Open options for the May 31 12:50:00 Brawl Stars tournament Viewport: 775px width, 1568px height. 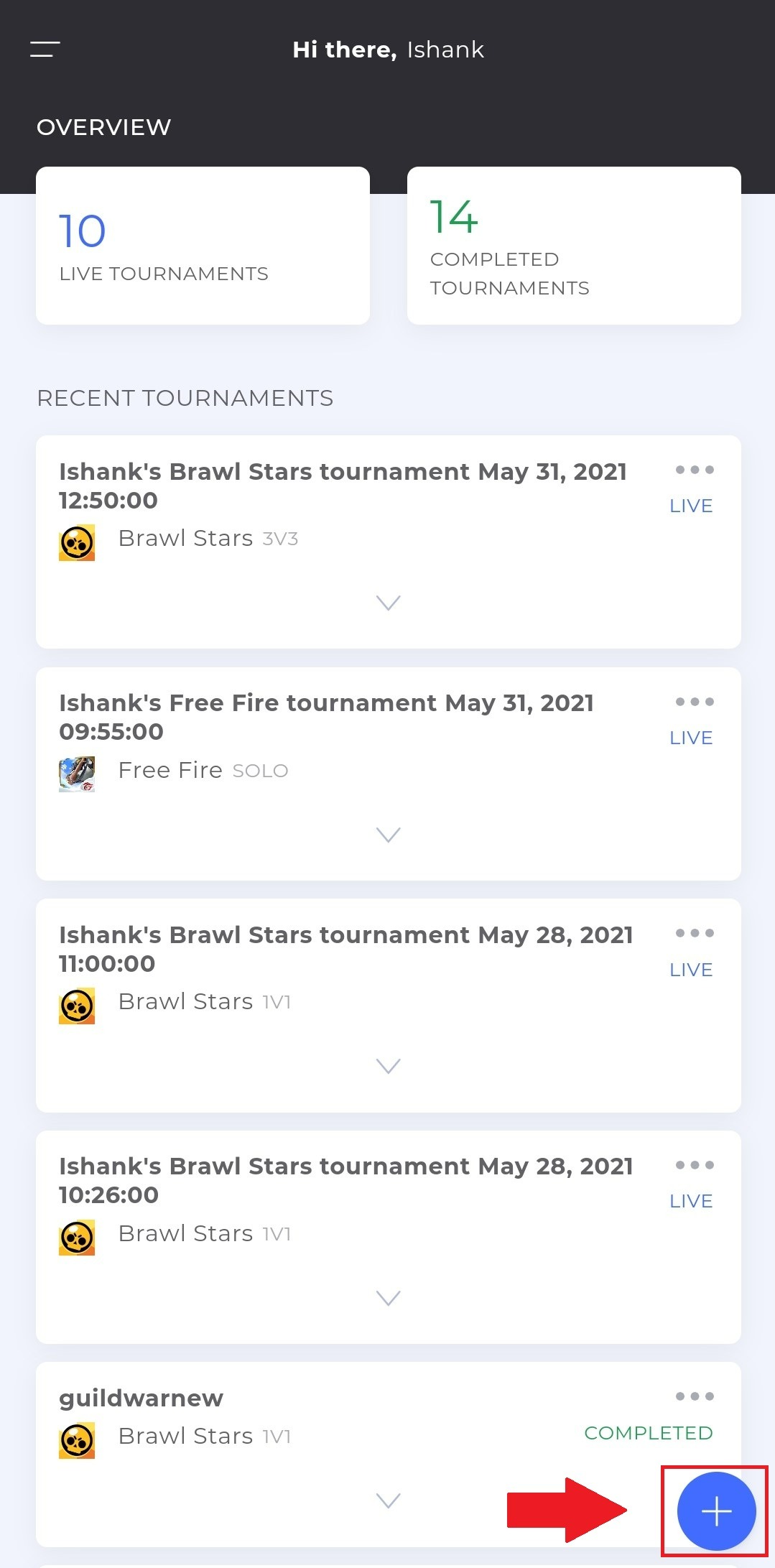click(695, 470)
